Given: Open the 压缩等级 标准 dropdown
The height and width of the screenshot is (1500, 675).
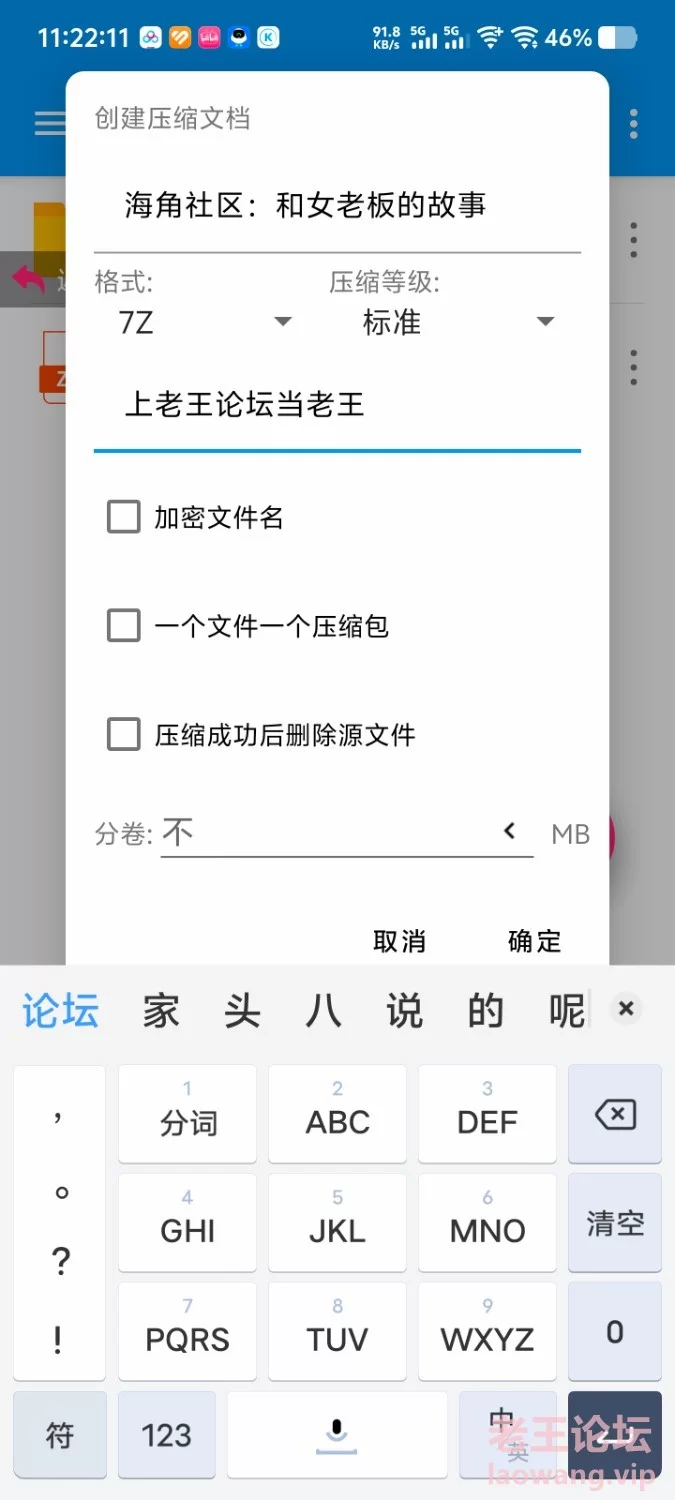Looking at the screenshot, I should pos(457,322).
